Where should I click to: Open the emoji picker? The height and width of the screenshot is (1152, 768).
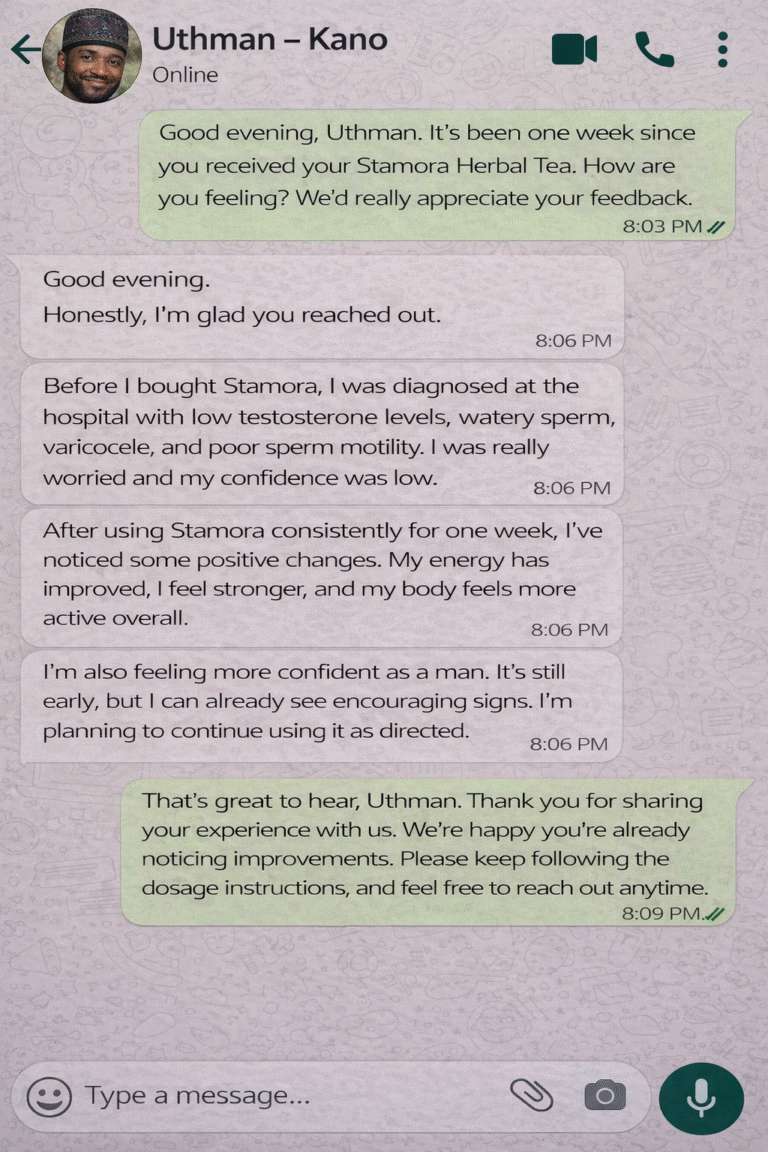click(x=49, y=1097)
